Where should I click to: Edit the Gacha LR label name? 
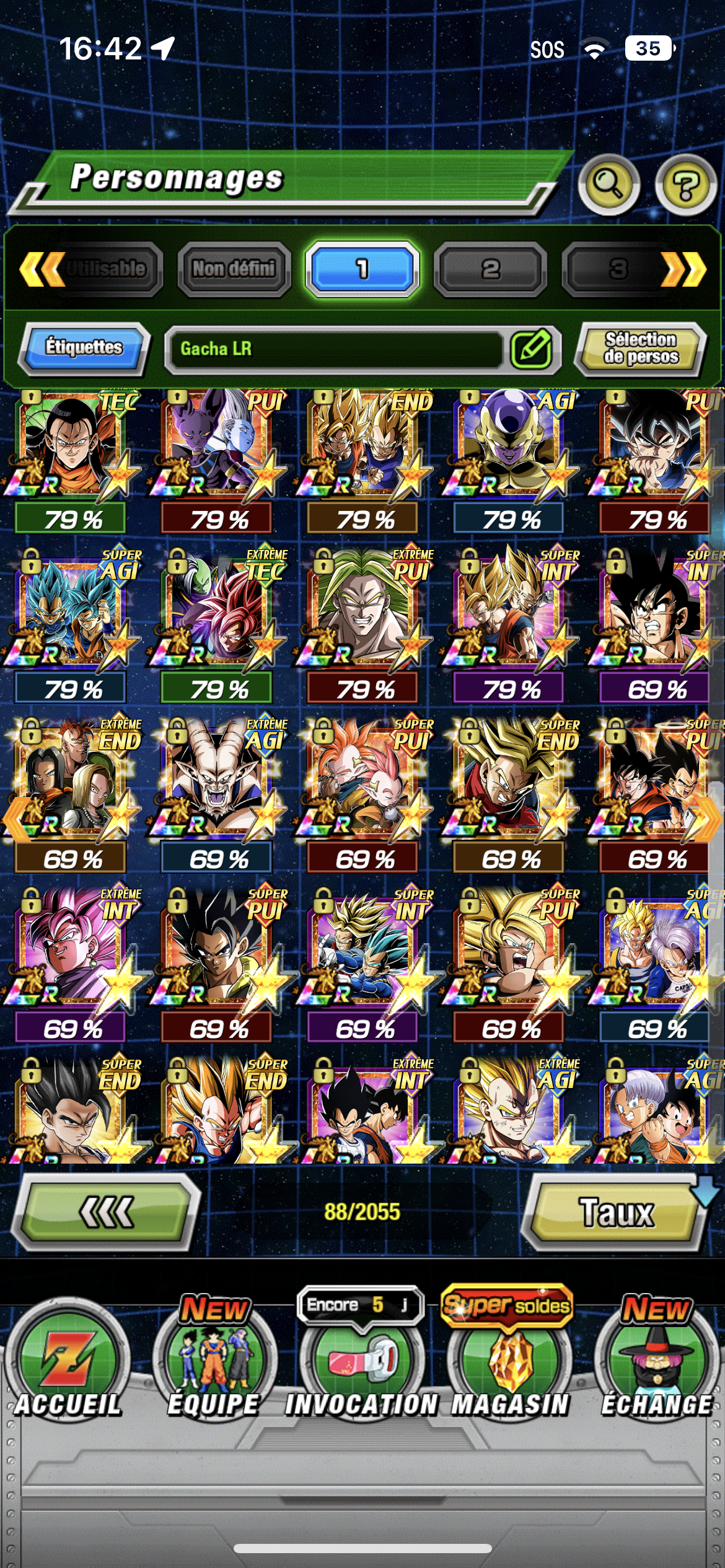(532, 349)
